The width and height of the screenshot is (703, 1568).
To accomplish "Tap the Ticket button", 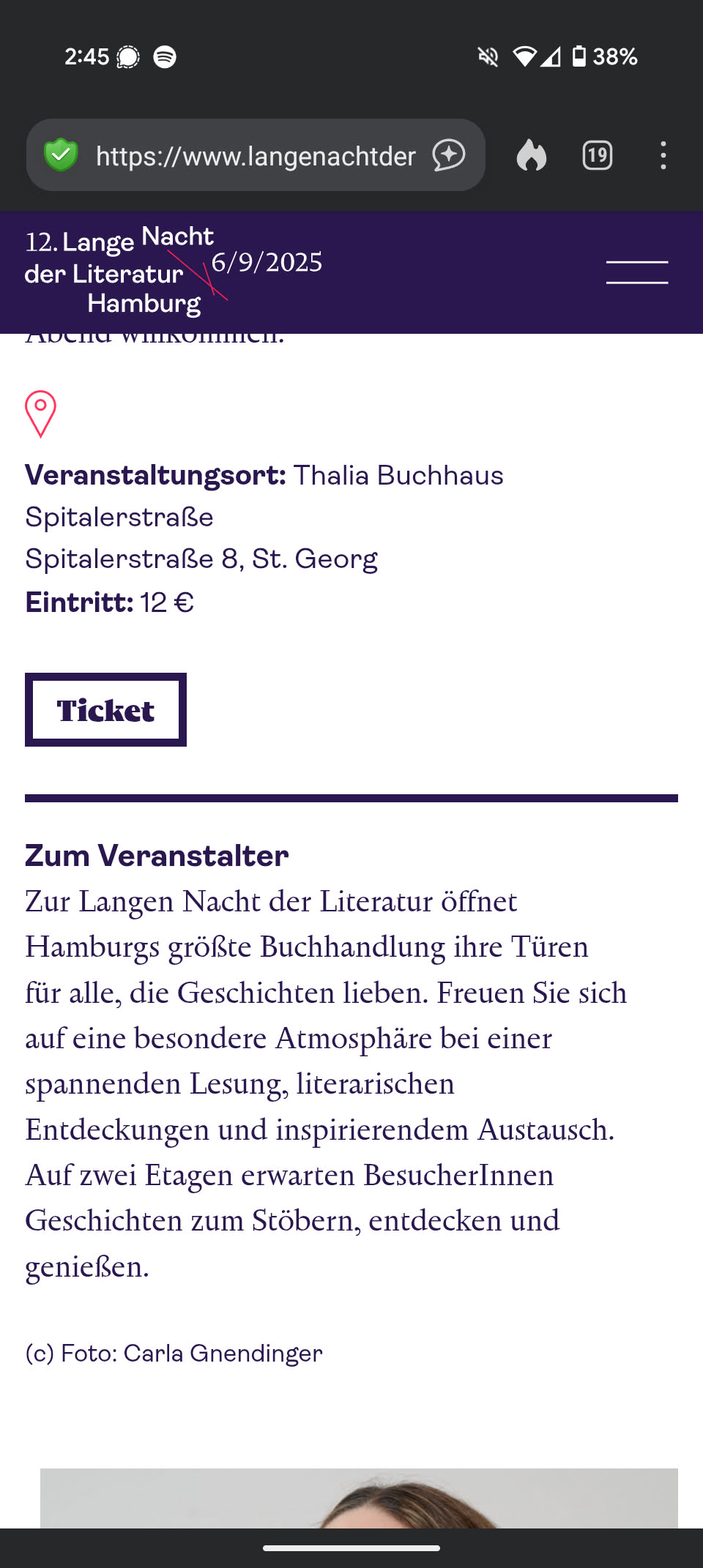I will tap(106, 710).
